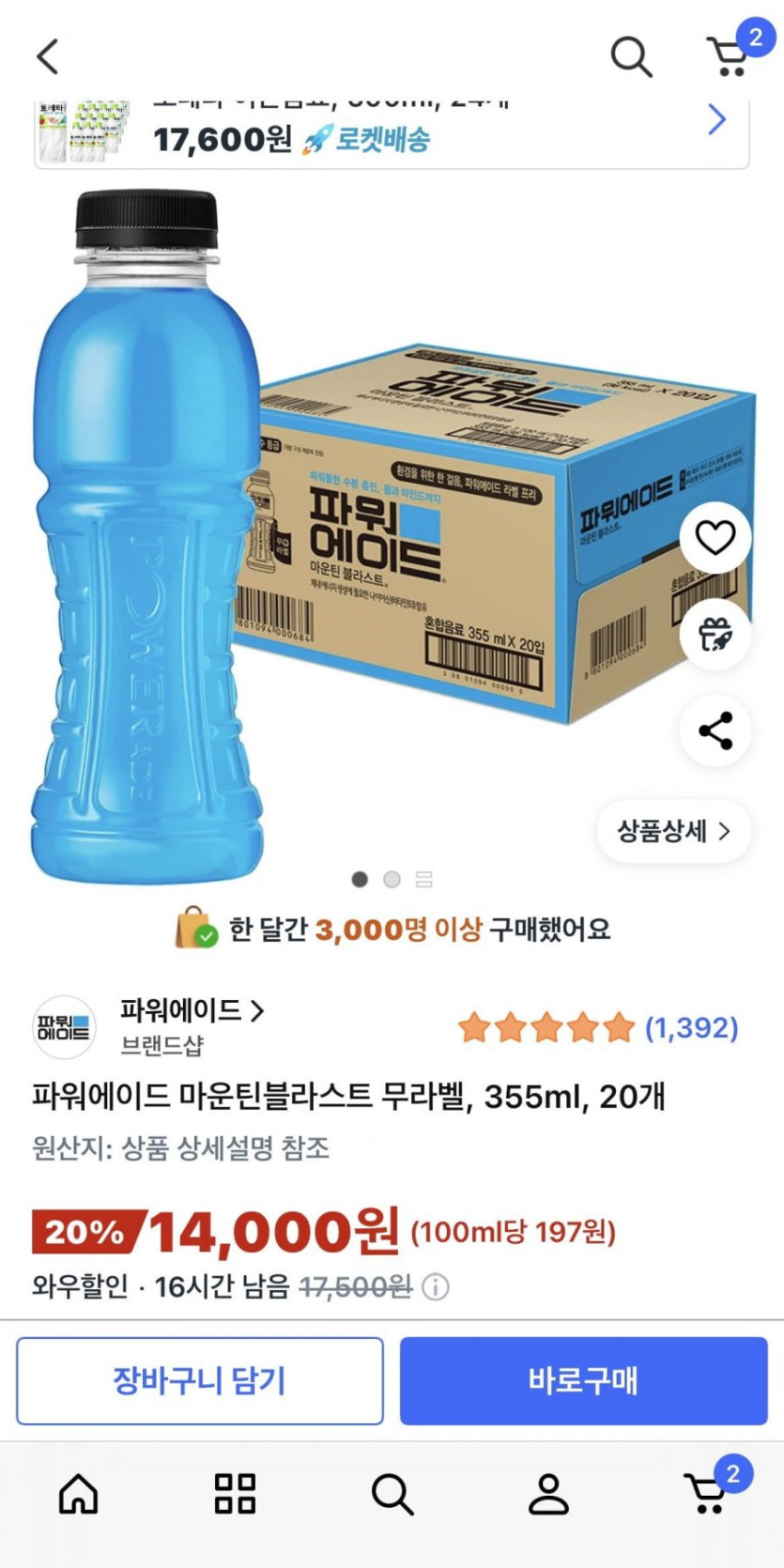Tap the gift icon beside the product image
The width and height of the screenshot is (784, 1568).
pos(715,635)
